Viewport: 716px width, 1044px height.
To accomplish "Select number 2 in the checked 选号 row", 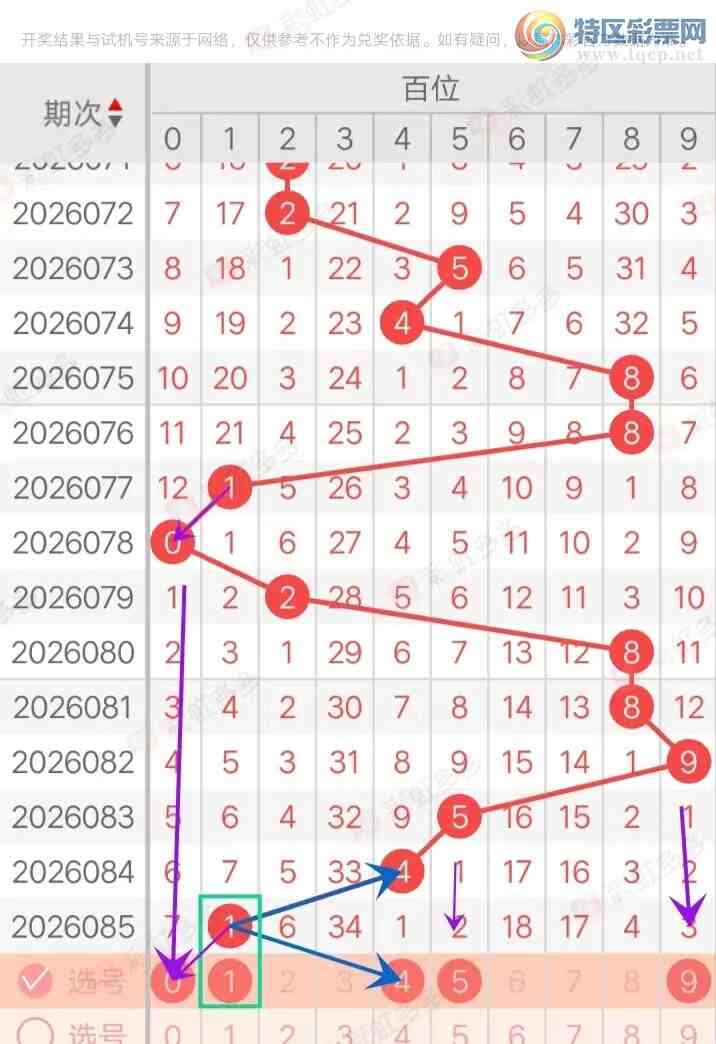I will (288, 982).
